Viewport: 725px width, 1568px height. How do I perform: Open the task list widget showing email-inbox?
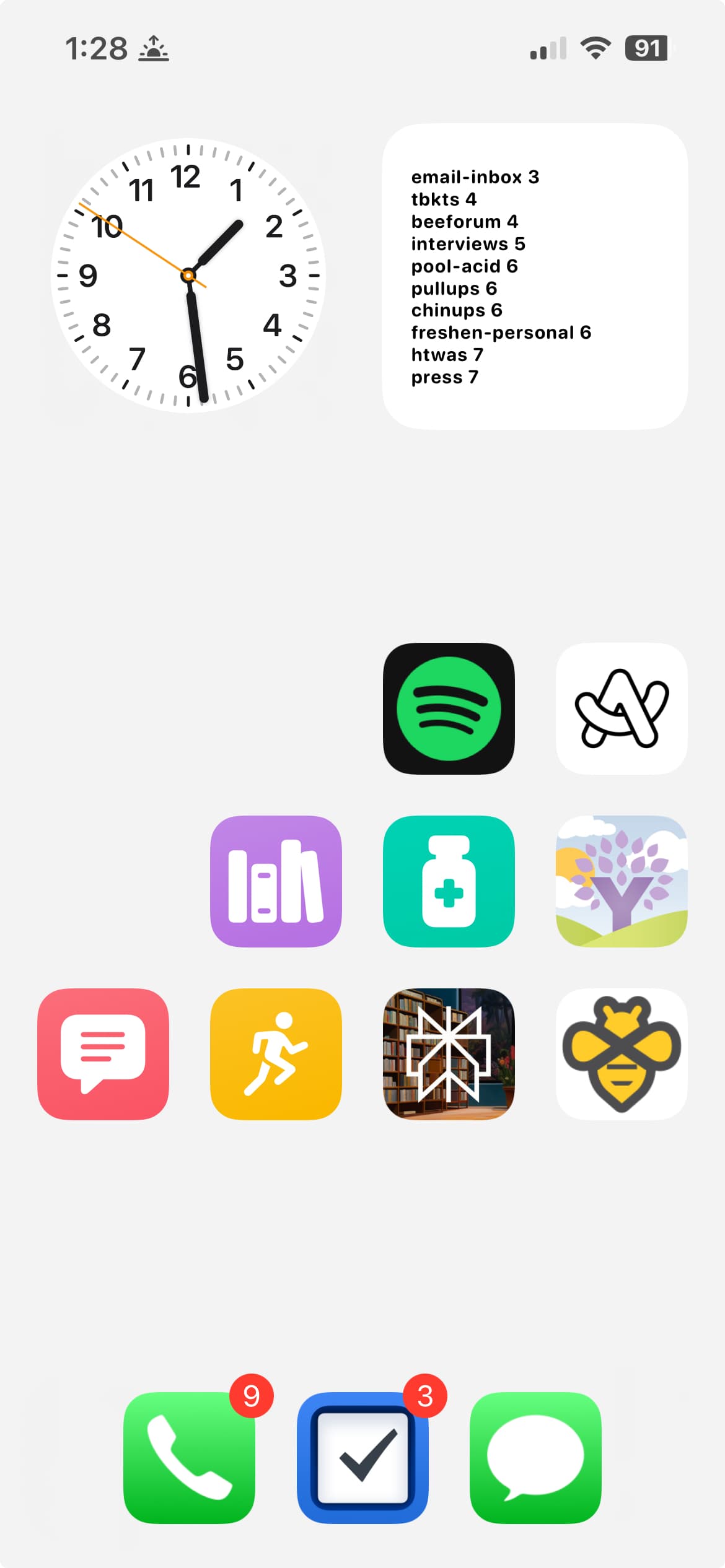click(x=535, y=276)
